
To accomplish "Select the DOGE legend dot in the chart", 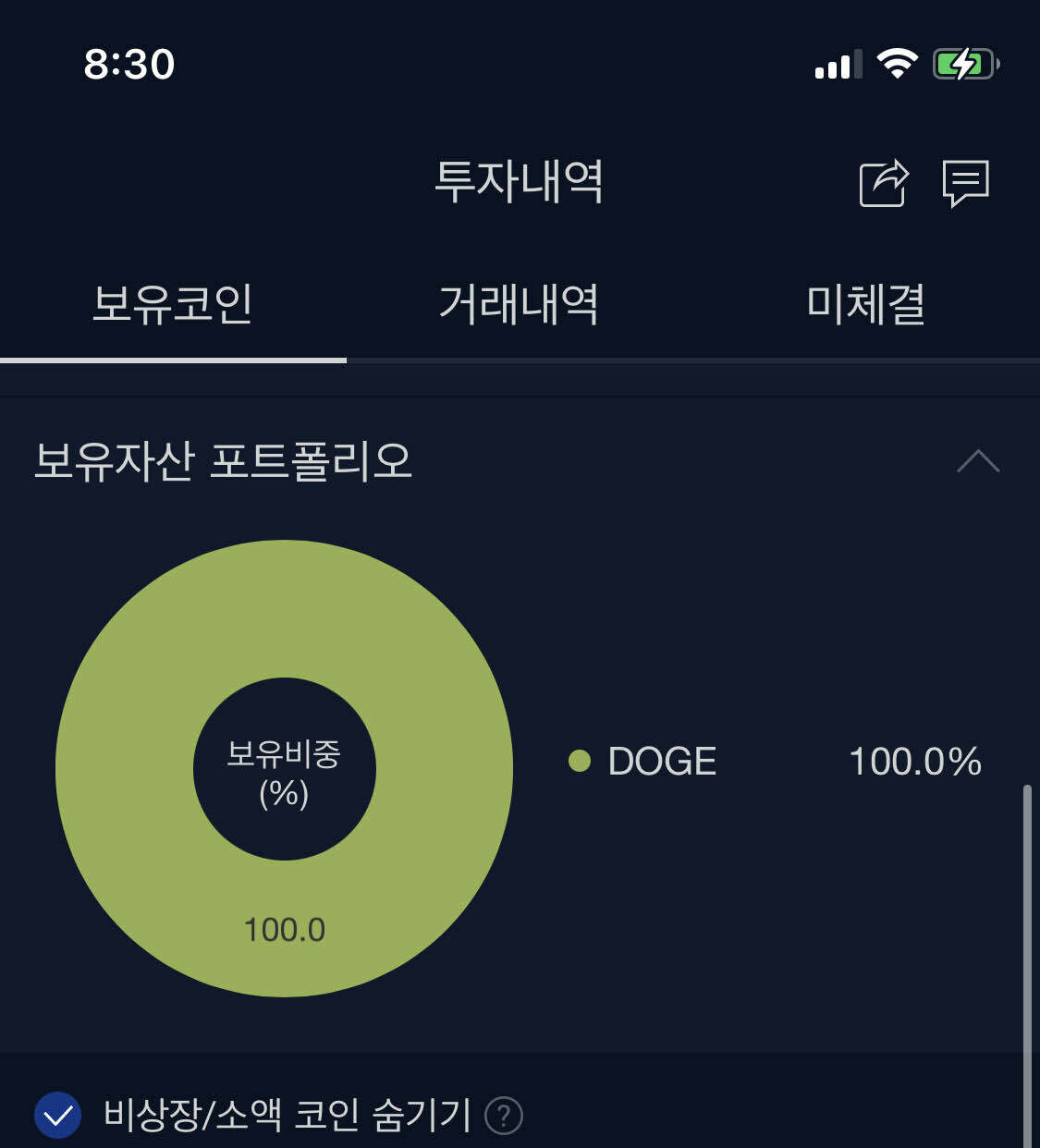I will click(x=580, y=761).
